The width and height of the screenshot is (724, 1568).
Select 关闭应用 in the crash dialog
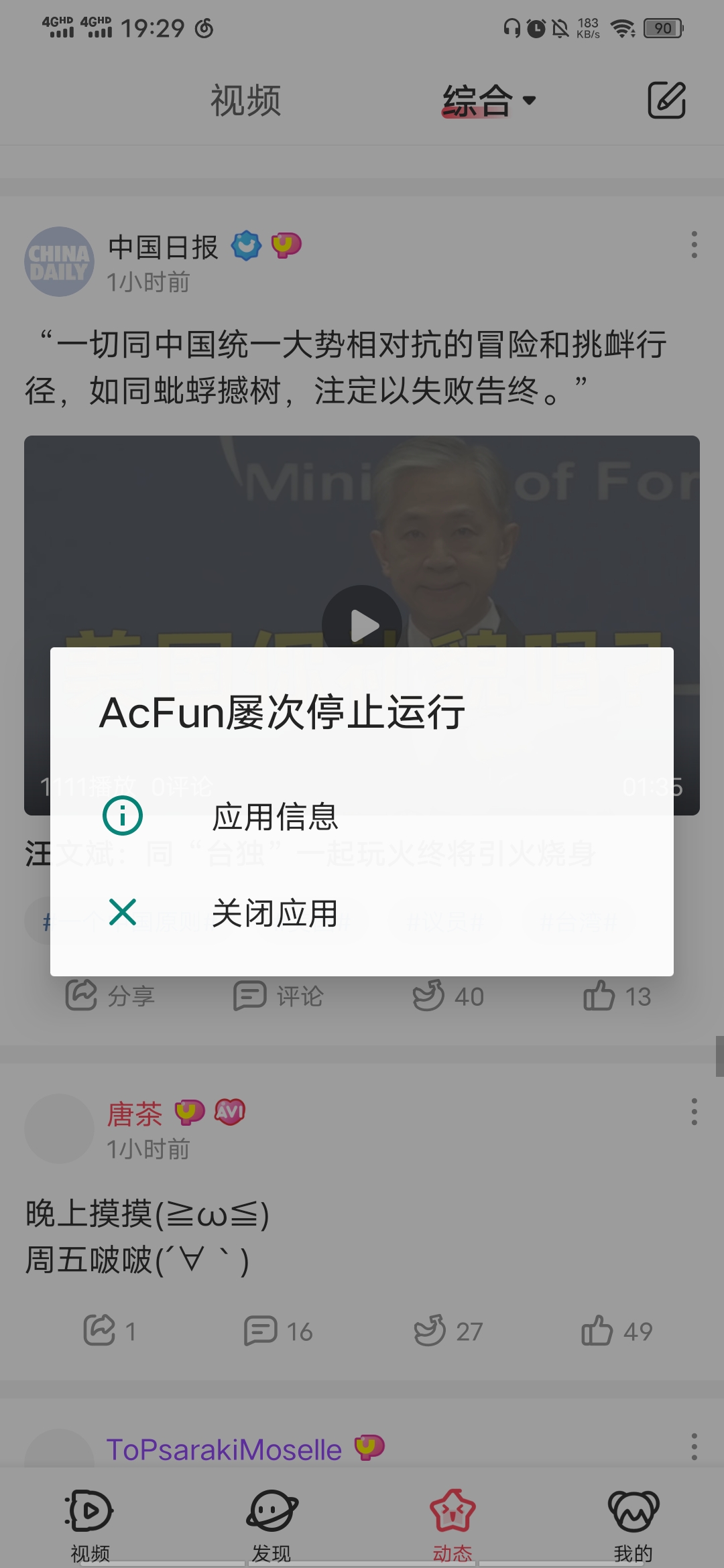coord(275,913)
